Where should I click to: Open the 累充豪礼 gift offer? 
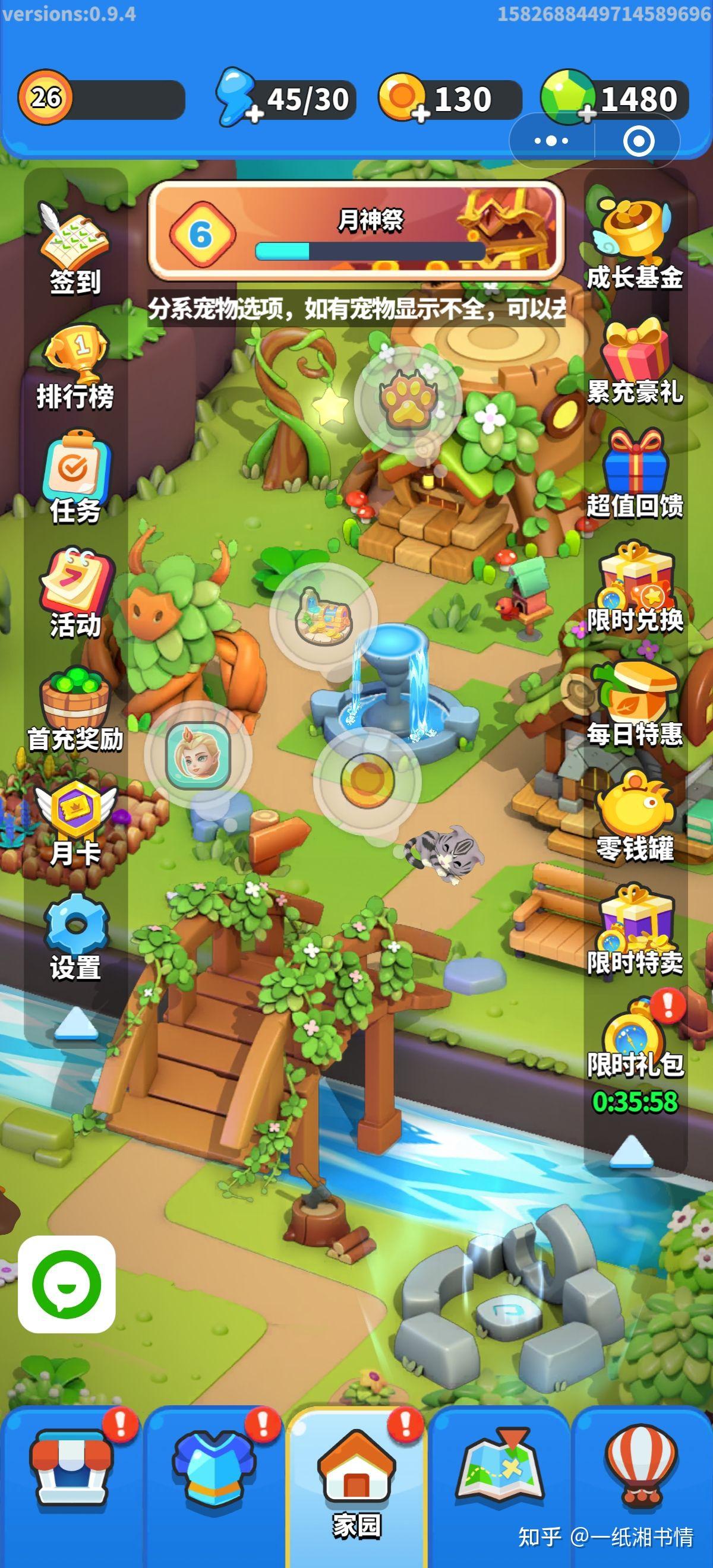[x=635, y=360]
